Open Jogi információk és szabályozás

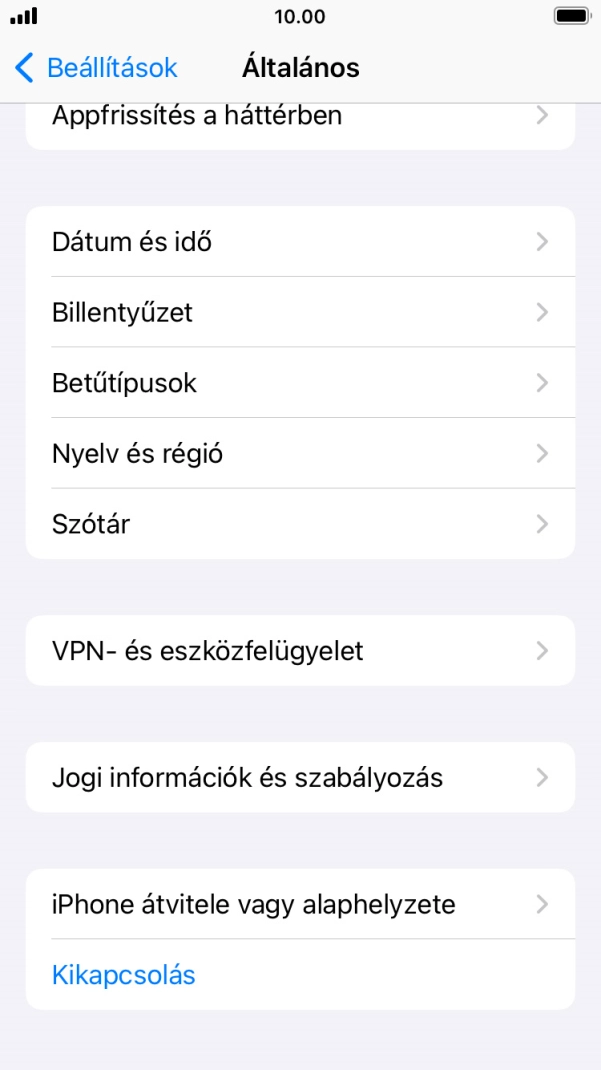(300, 777)
